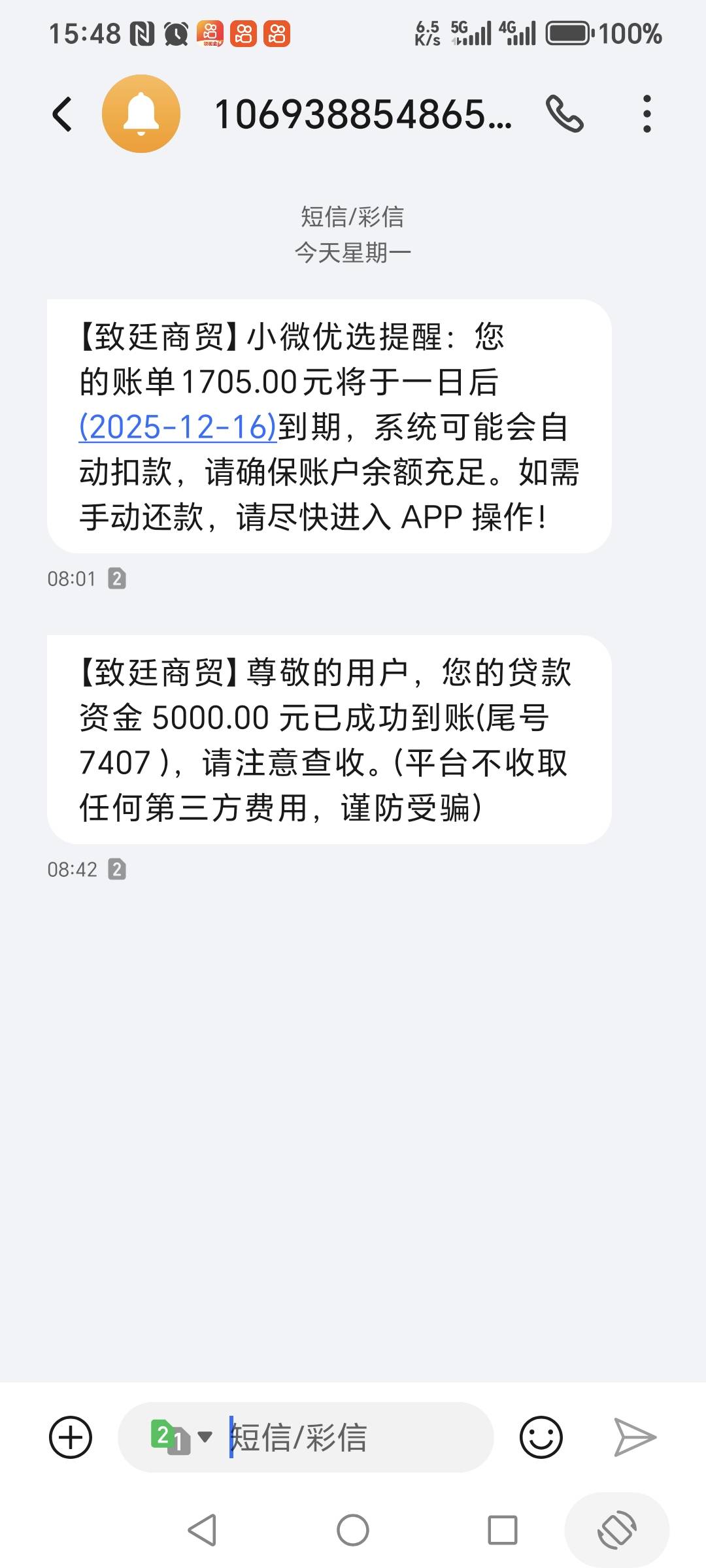Go back to the message list
706x1568 pixels.
tap(62, 114)
